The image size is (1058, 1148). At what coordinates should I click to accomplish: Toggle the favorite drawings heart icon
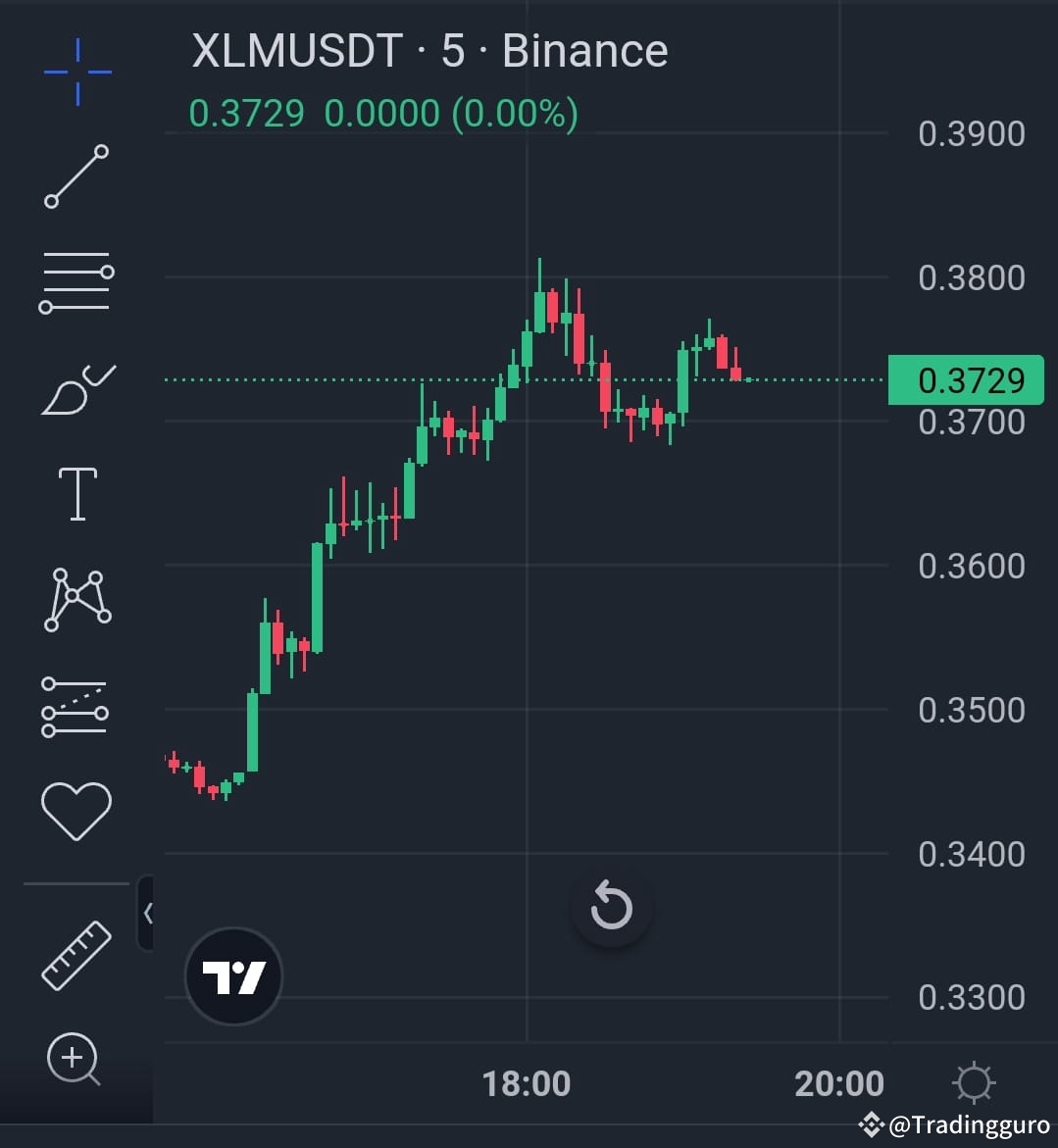pos(76,809)
